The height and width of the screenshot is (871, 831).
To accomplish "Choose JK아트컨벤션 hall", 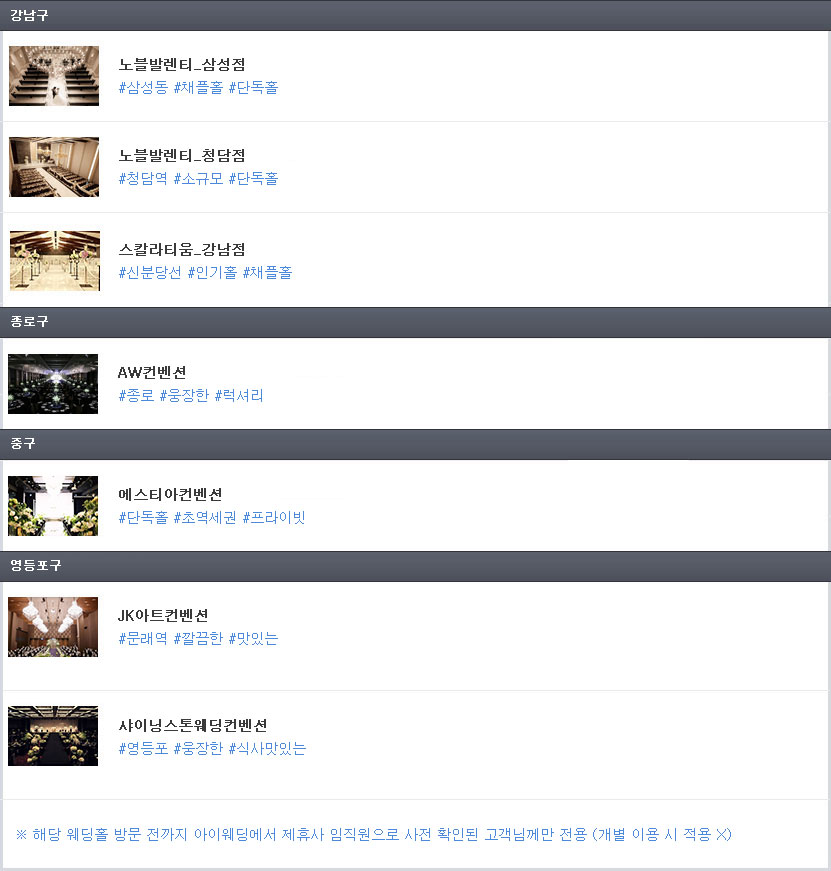I will 163,616.
